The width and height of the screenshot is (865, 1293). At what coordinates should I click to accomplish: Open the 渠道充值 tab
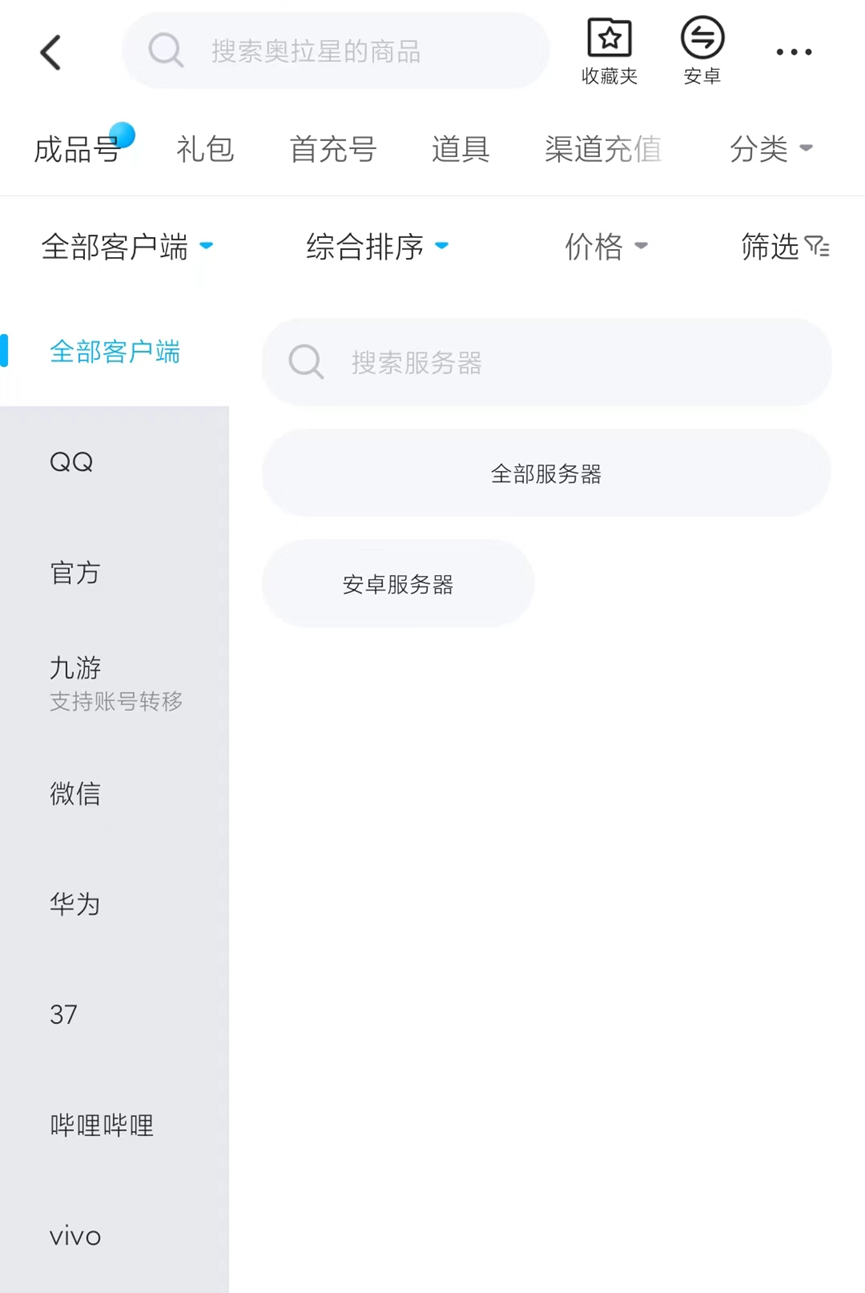603,149
